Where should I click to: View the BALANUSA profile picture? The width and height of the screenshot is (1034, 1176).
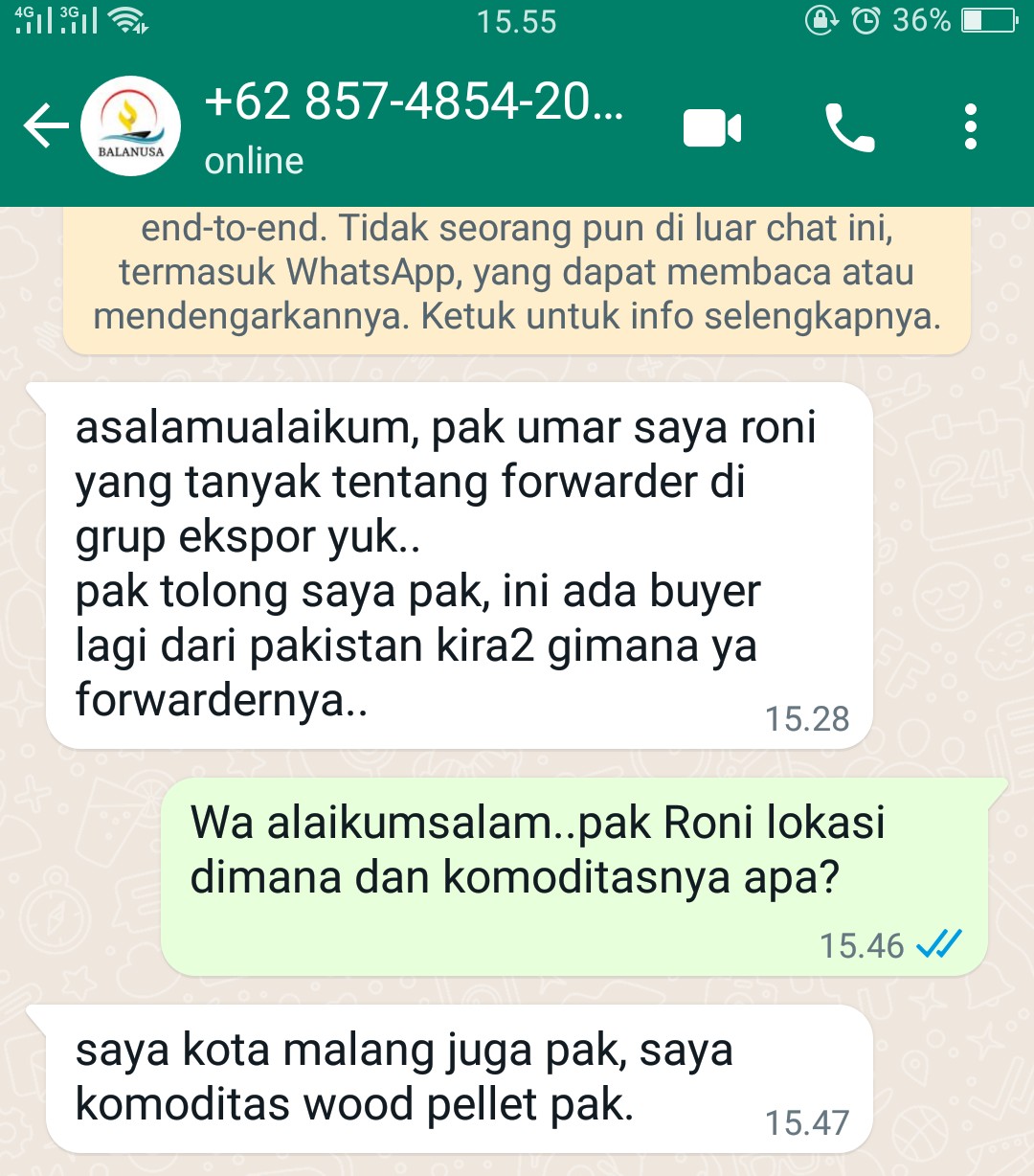pos(131,126)
